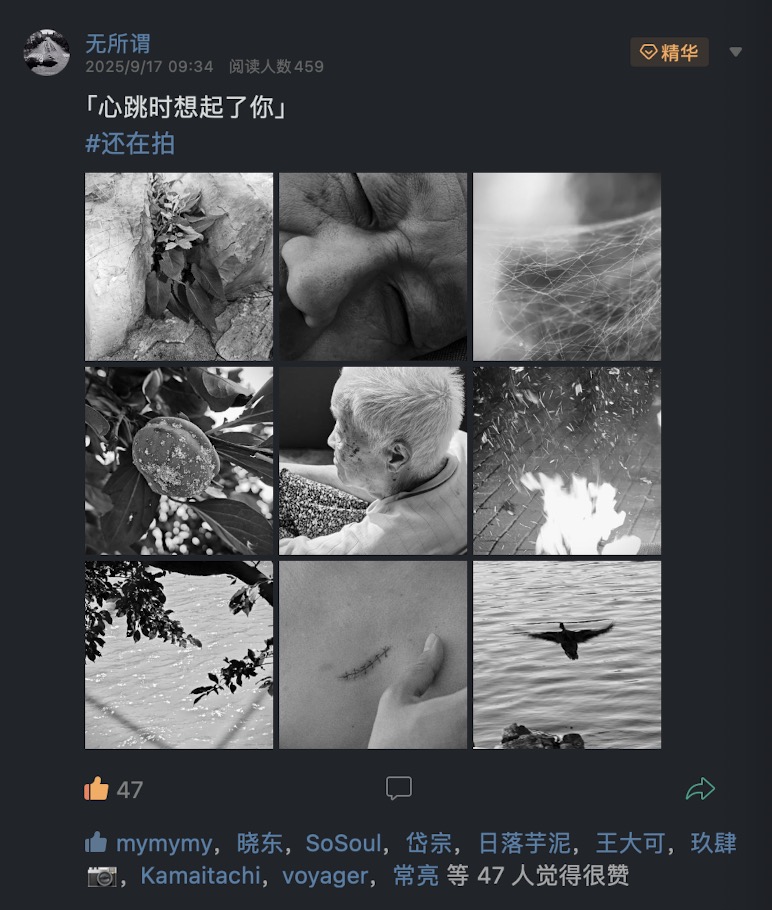The width and height of the screenshot is (772, 910).
Task: View the branches over water photo
Action: click(x=179, y=654)
